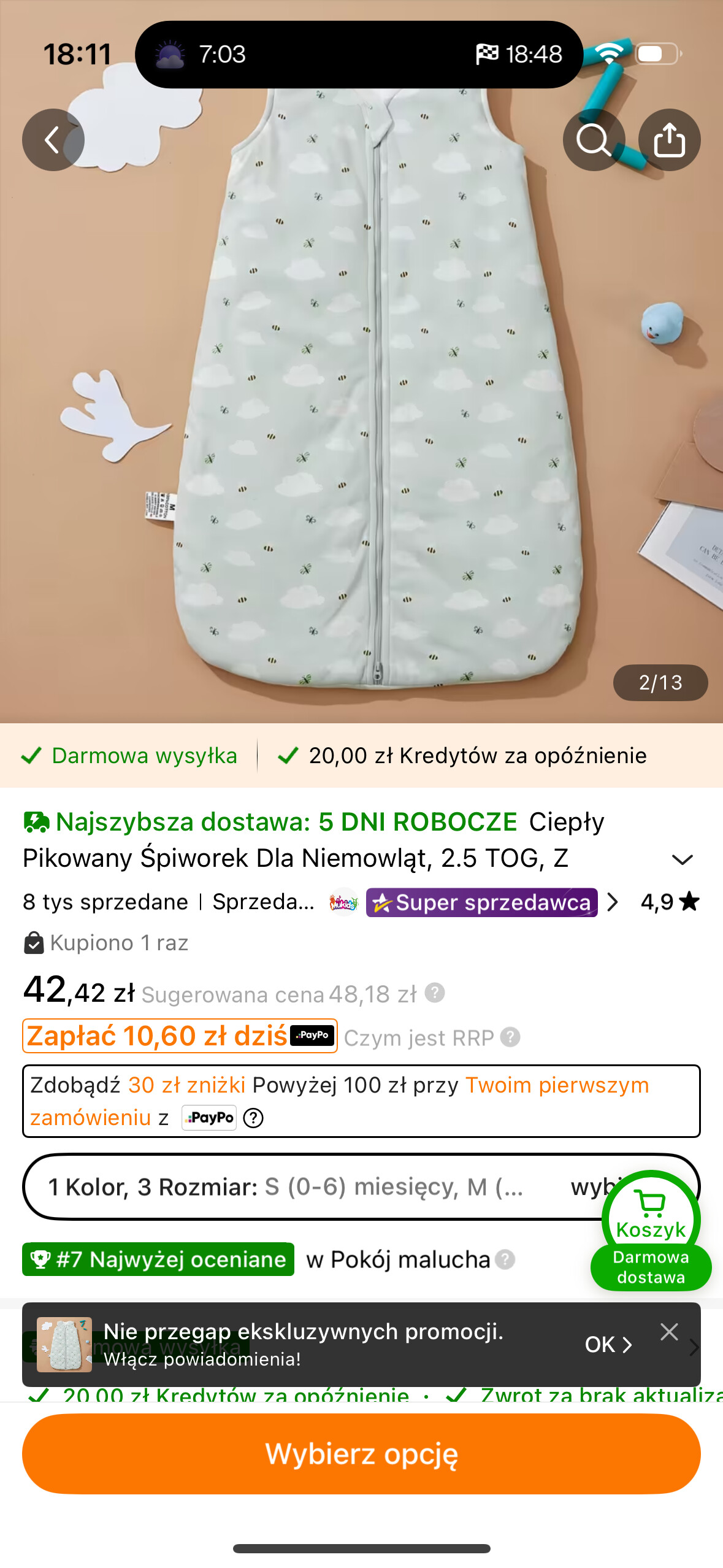Open Czym jest RRP explanation
Viewport: 723px width, 1568px height.
point(431,1038)
